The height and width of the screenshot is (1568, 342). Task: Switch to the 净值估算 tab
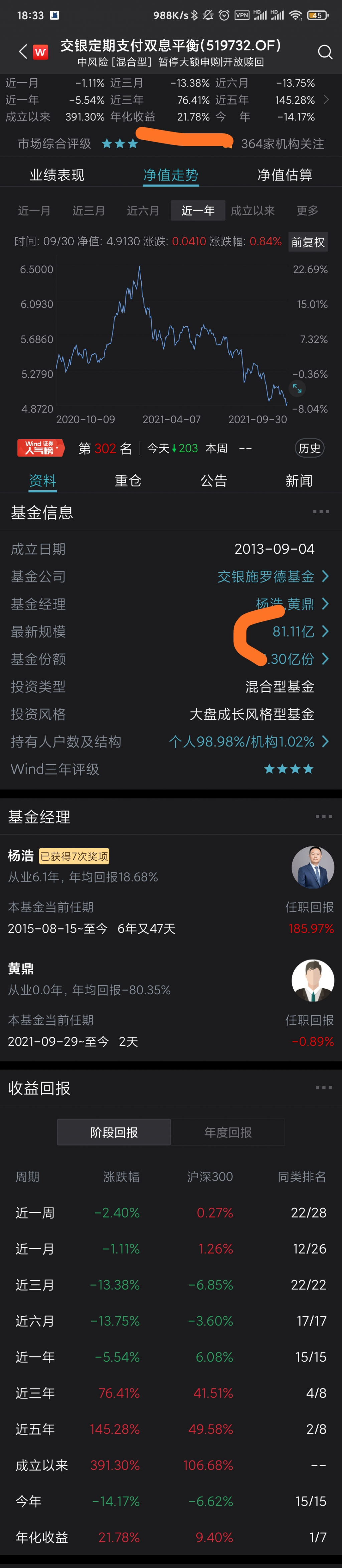pos(285,175)
